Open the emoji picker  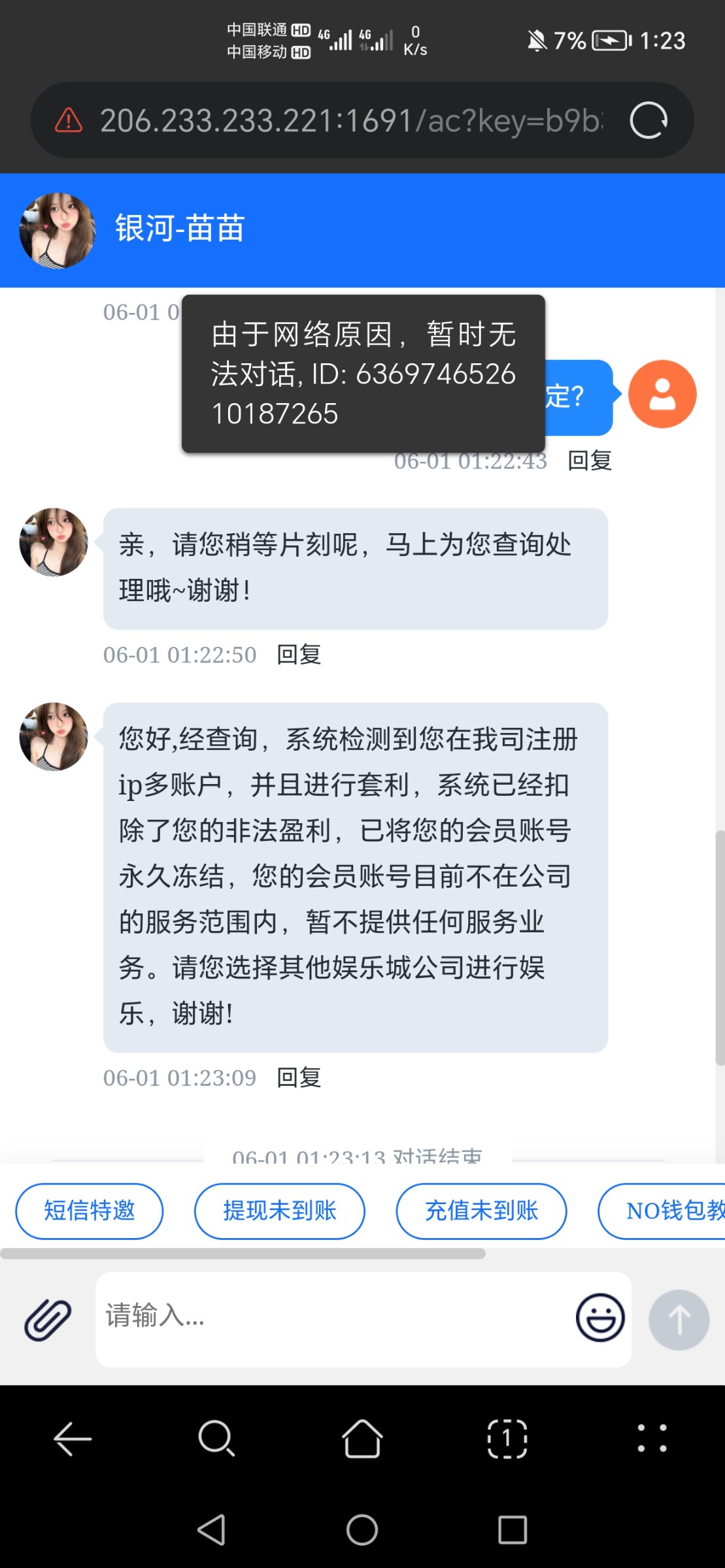[599, 1318]
